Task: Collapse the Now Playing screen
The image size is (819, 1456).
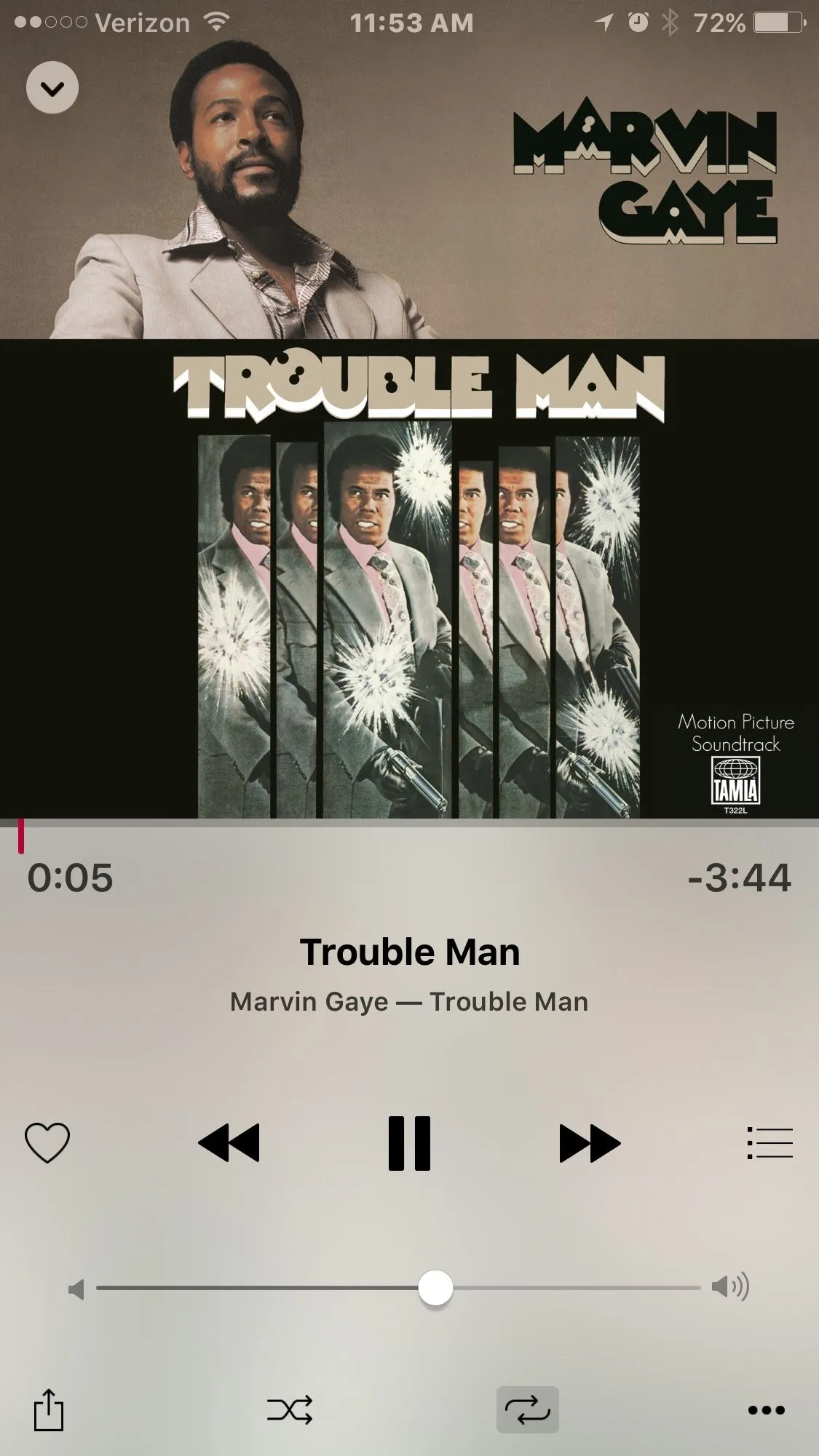Action: (52, 88)
